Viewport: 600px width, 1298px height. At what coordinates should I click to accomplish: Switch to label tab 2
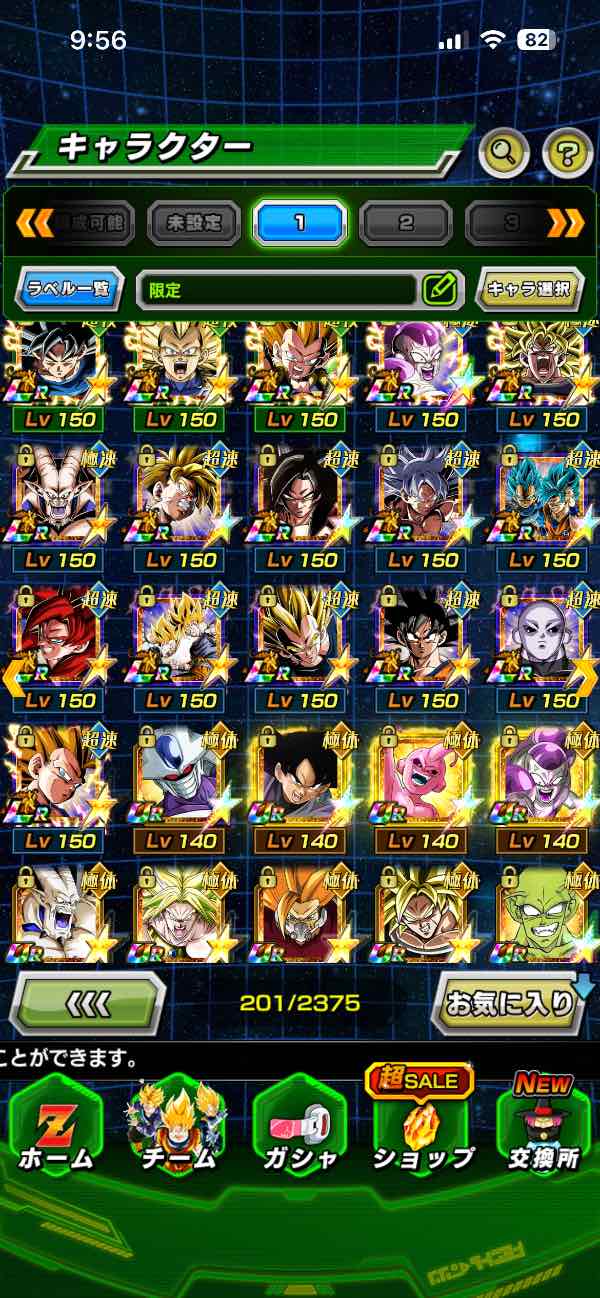(x=405, y=222)
